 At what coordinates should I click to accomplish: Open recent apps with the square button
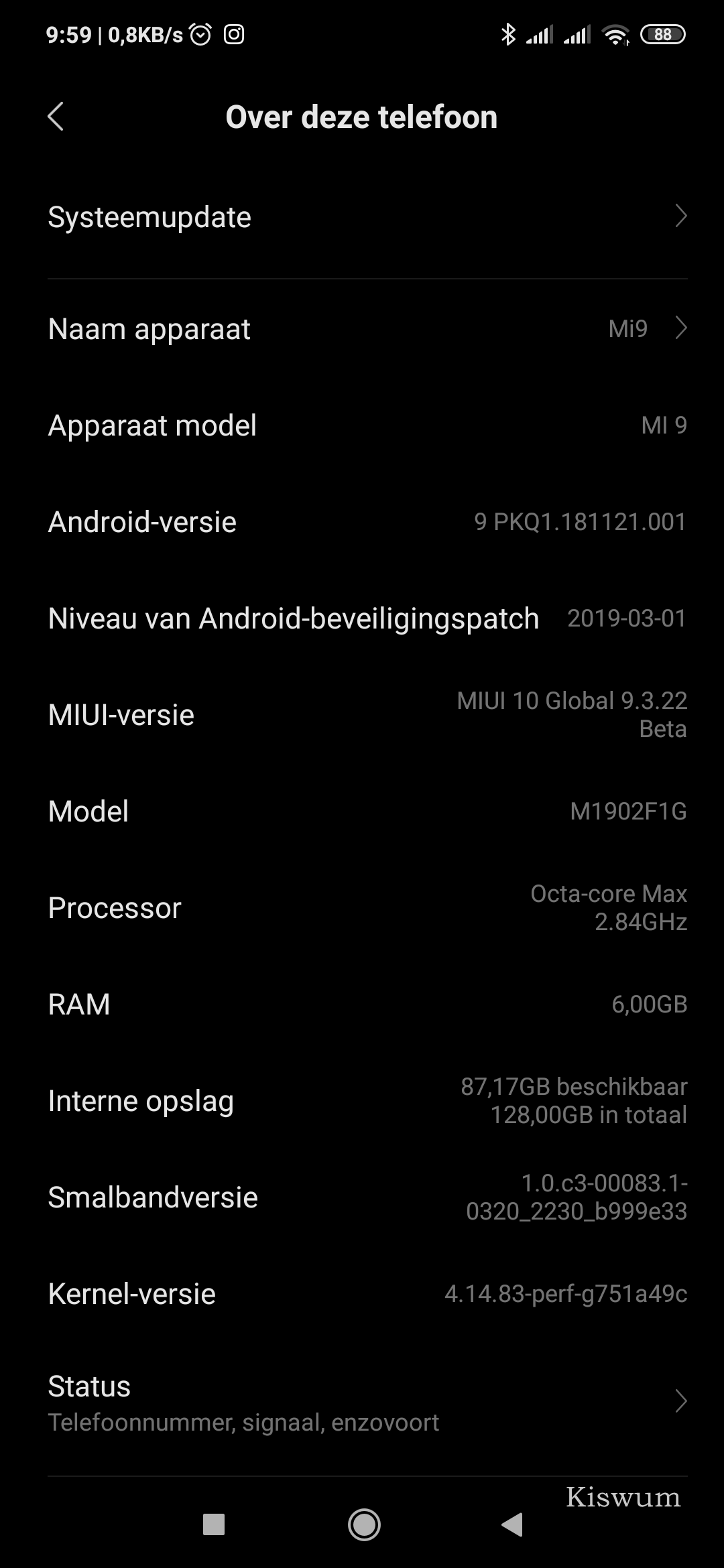coord(214,1524)
